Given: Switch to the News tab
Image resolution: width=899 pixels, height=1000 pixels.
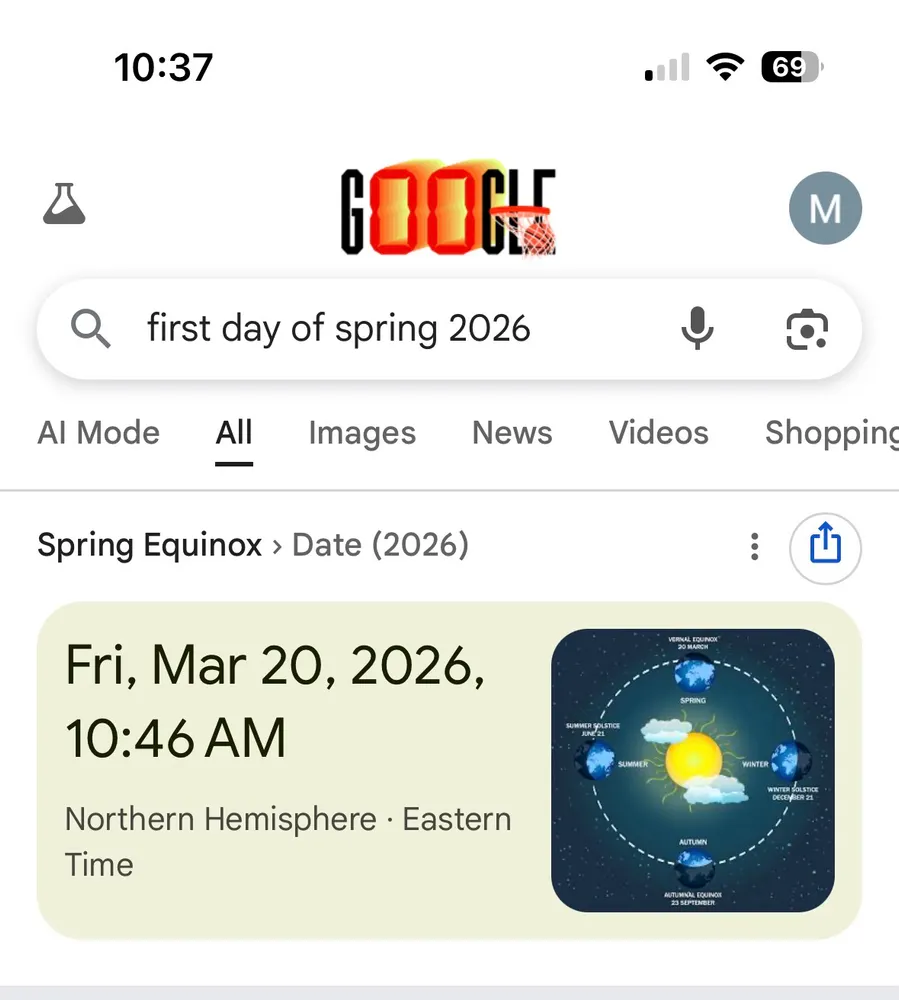Looking at the screenshot, I should (512, 433).
